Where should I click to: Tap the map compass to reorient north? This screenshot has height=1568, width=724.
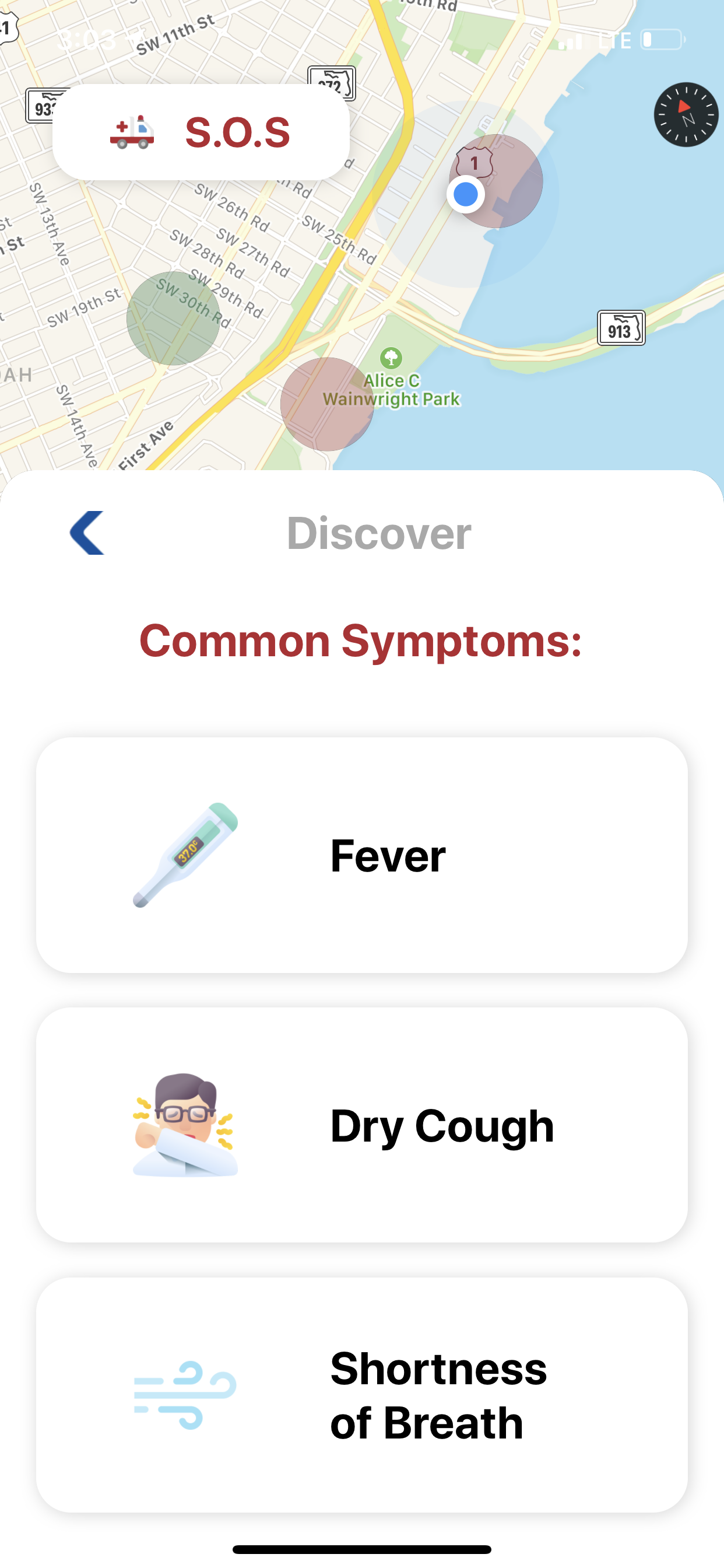[686, 114]
